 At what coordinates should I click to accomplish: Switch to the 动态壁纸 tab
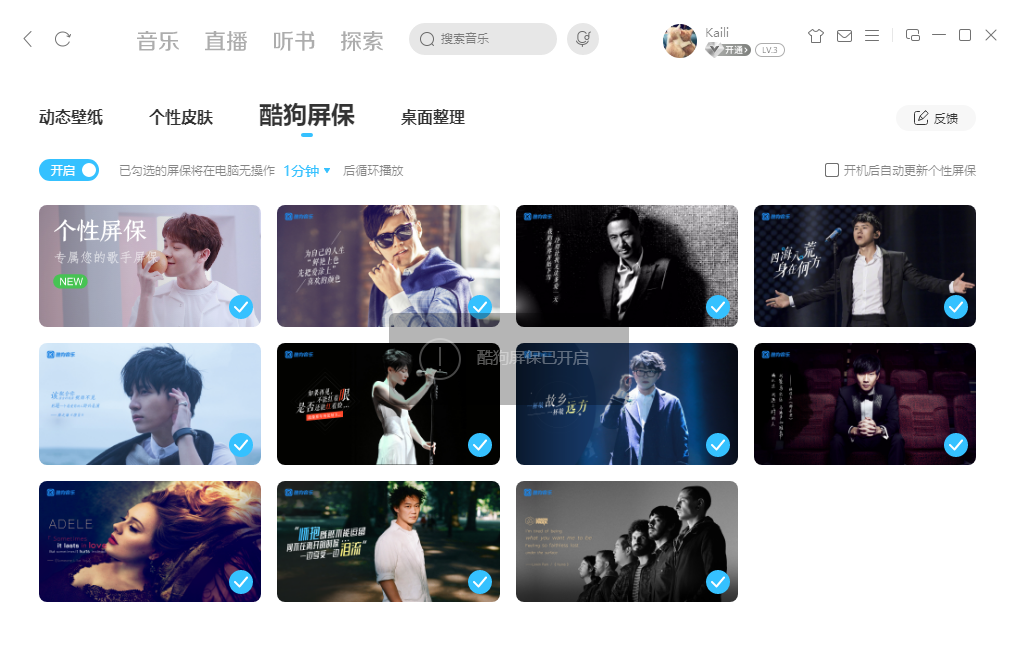(x=71, y=118)
